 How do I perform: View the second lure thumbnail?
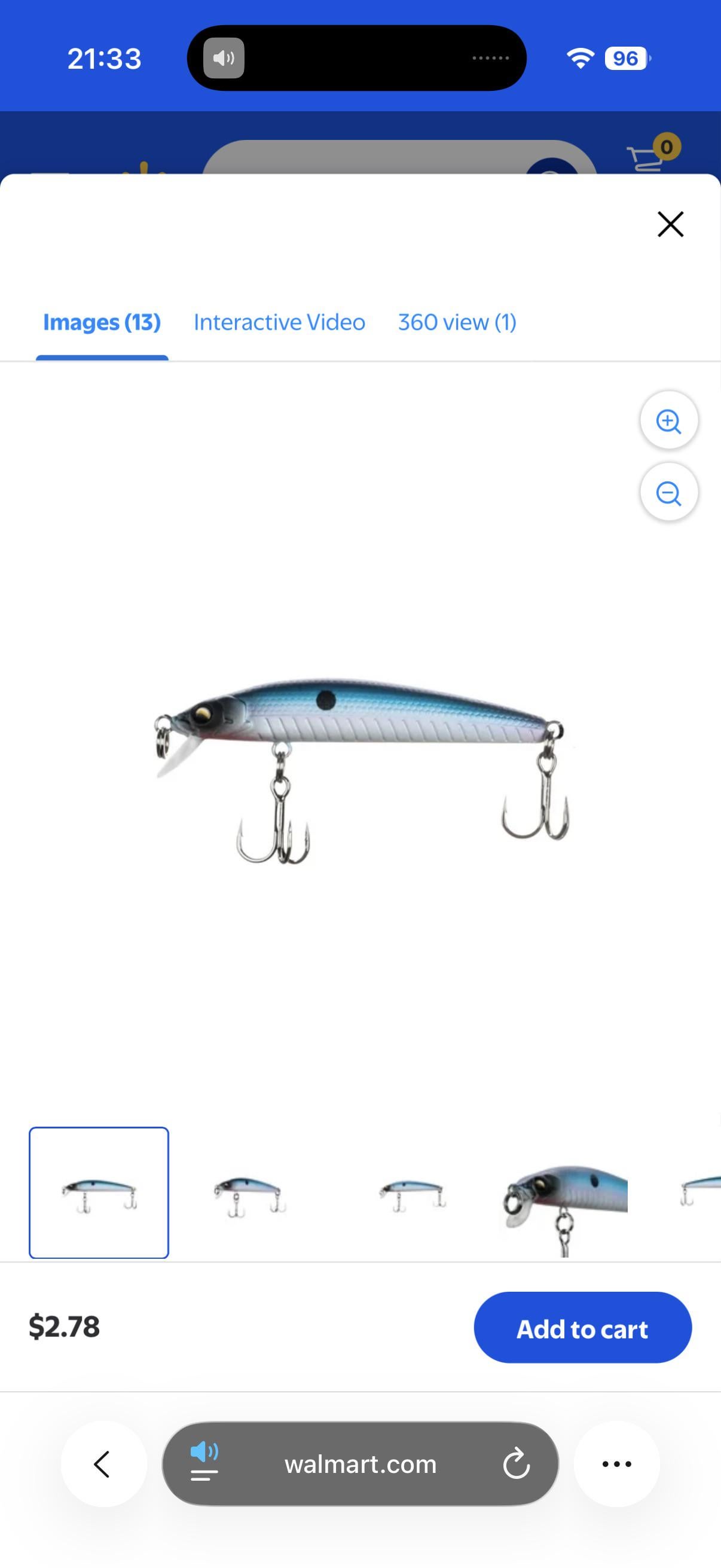249,1194
